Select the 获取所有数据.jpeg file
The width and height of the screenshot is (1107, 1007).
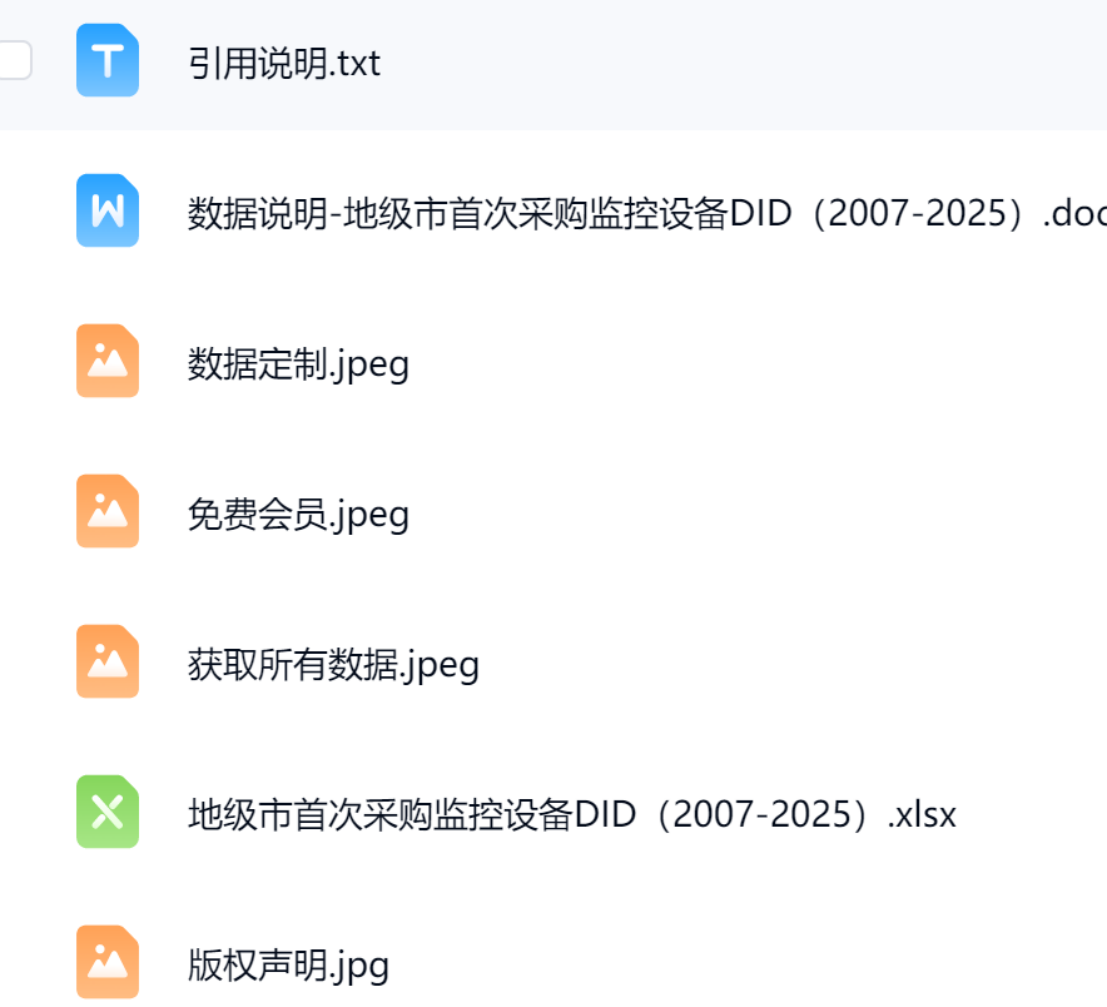[x=333, y=664]
